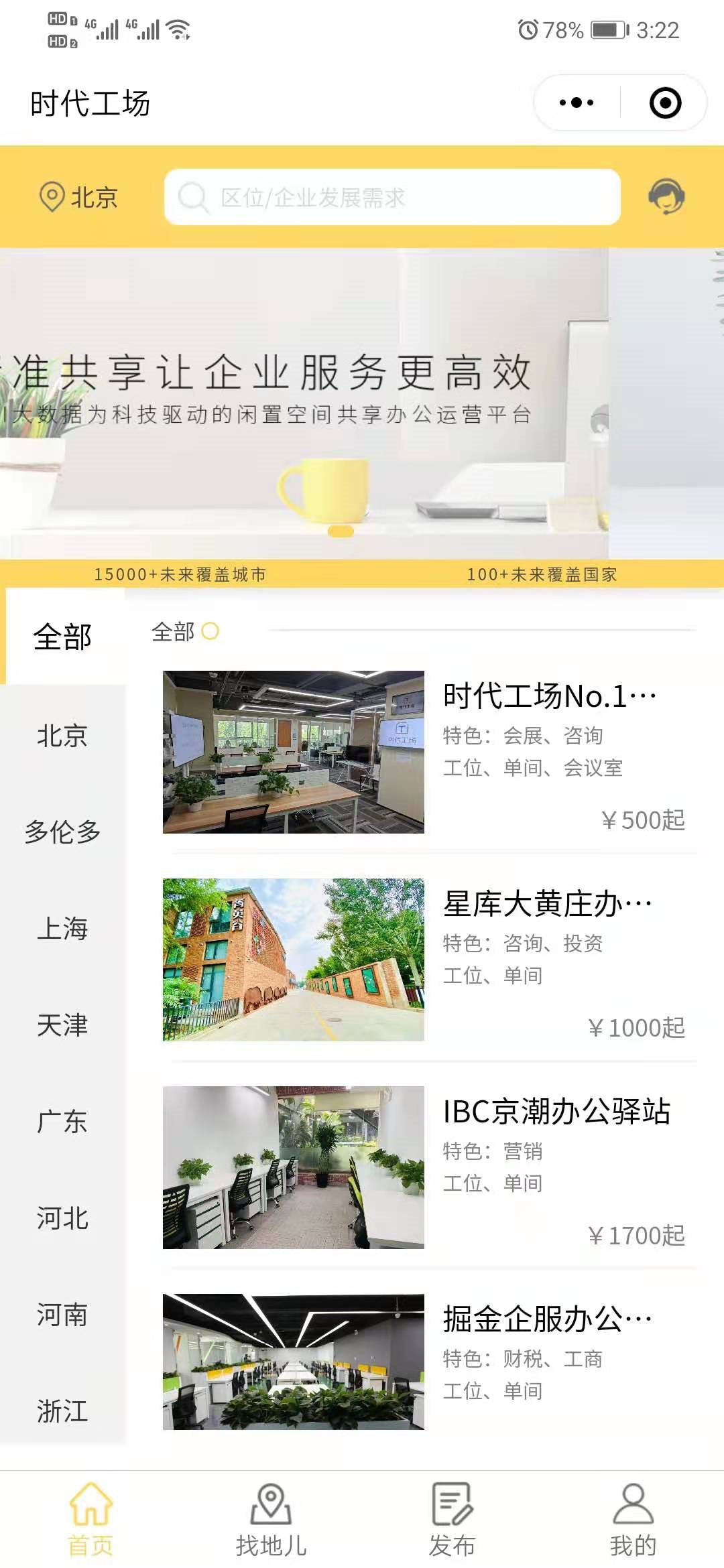The height and width of the screenshot is (1568, 724).
Task: Open the mini program more options menu
Action: click(x=577, y=103)
